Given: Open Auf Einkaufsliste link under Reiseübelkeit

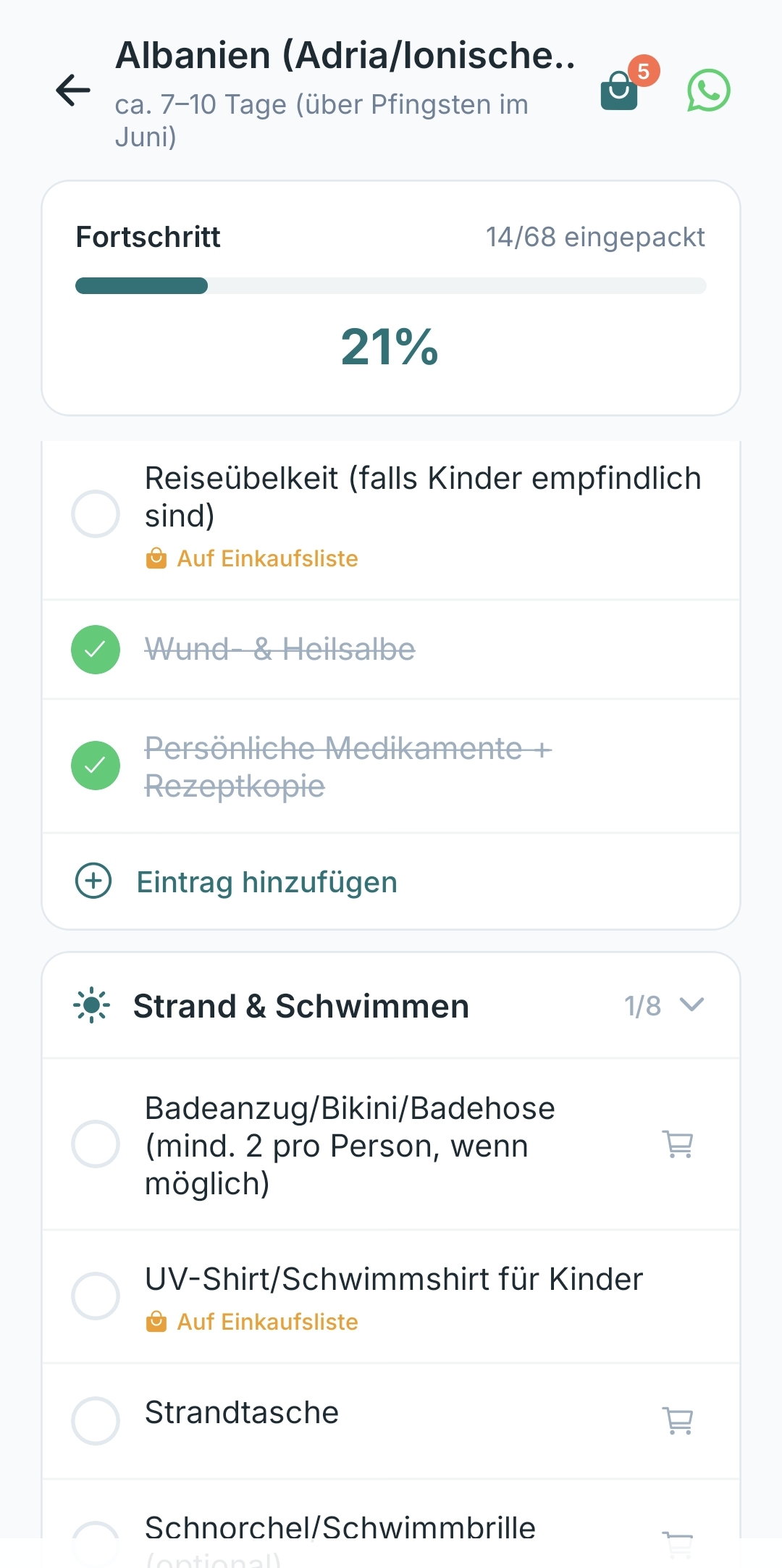Looking at the screenshot, I should [x=268, y=558].
